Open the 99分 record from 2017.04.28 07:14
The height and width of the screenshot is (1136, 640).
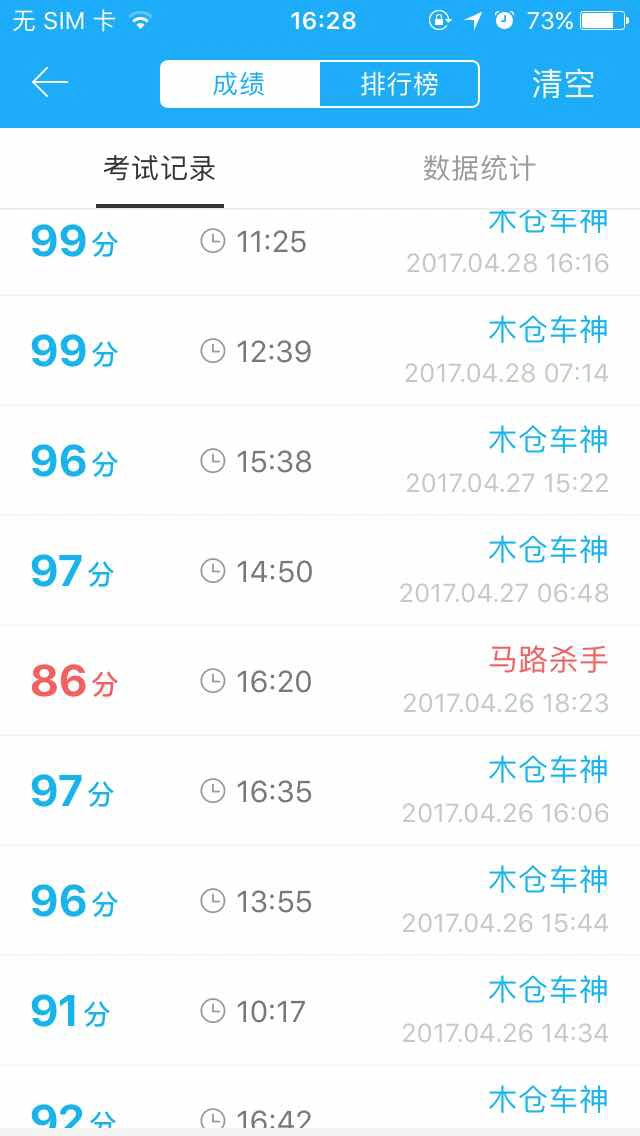point(320,351)
